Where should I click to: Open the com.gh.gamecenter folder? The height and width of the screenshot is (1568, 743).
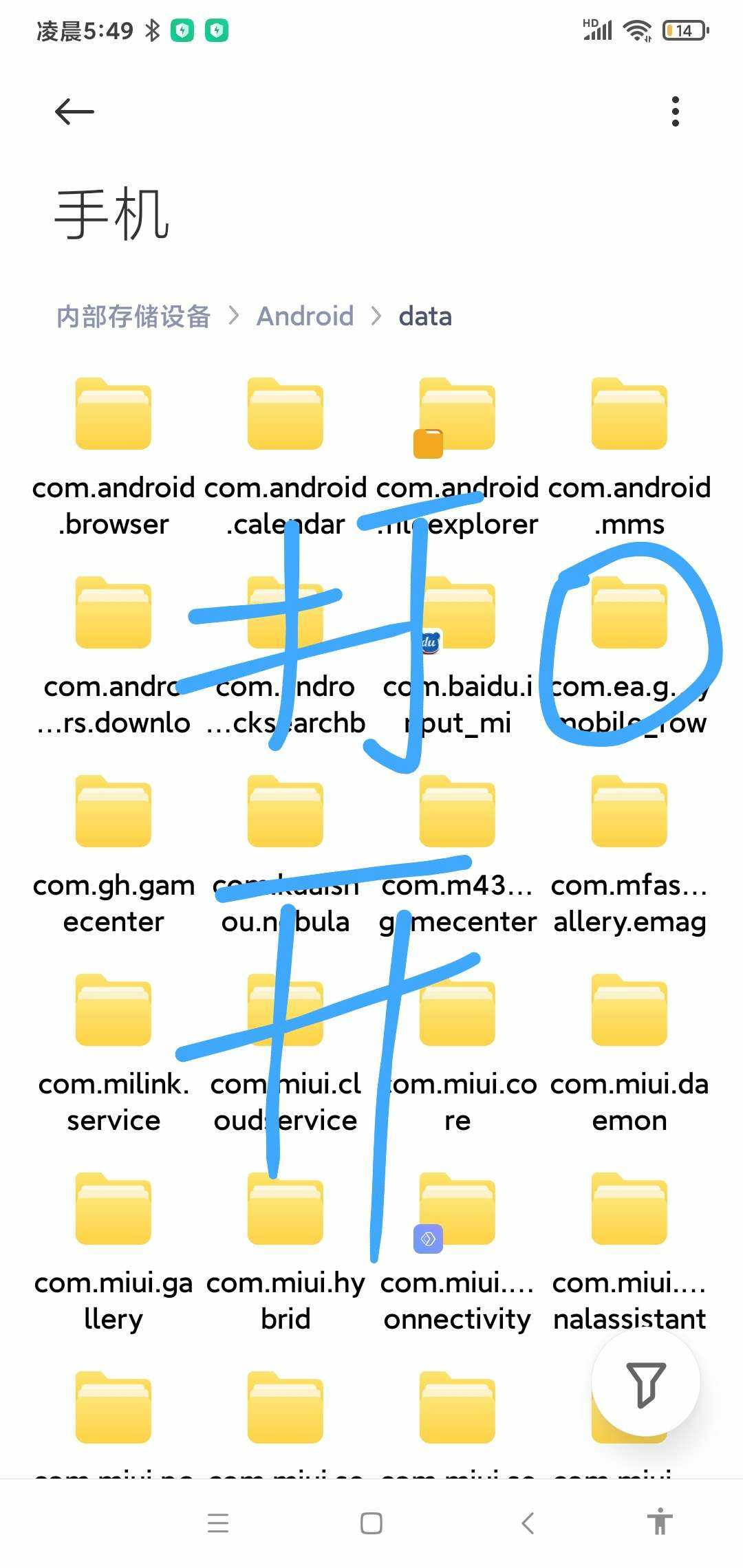[114, 812]
